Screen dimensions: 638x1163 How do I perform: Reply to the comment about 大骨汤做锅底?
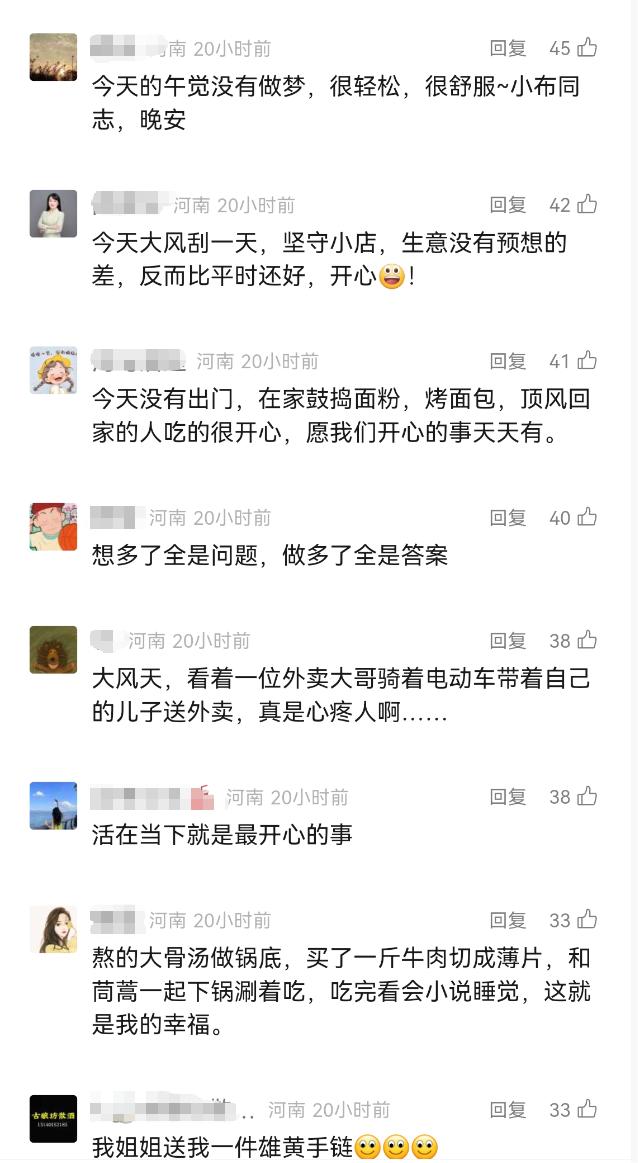click(507, 920)
